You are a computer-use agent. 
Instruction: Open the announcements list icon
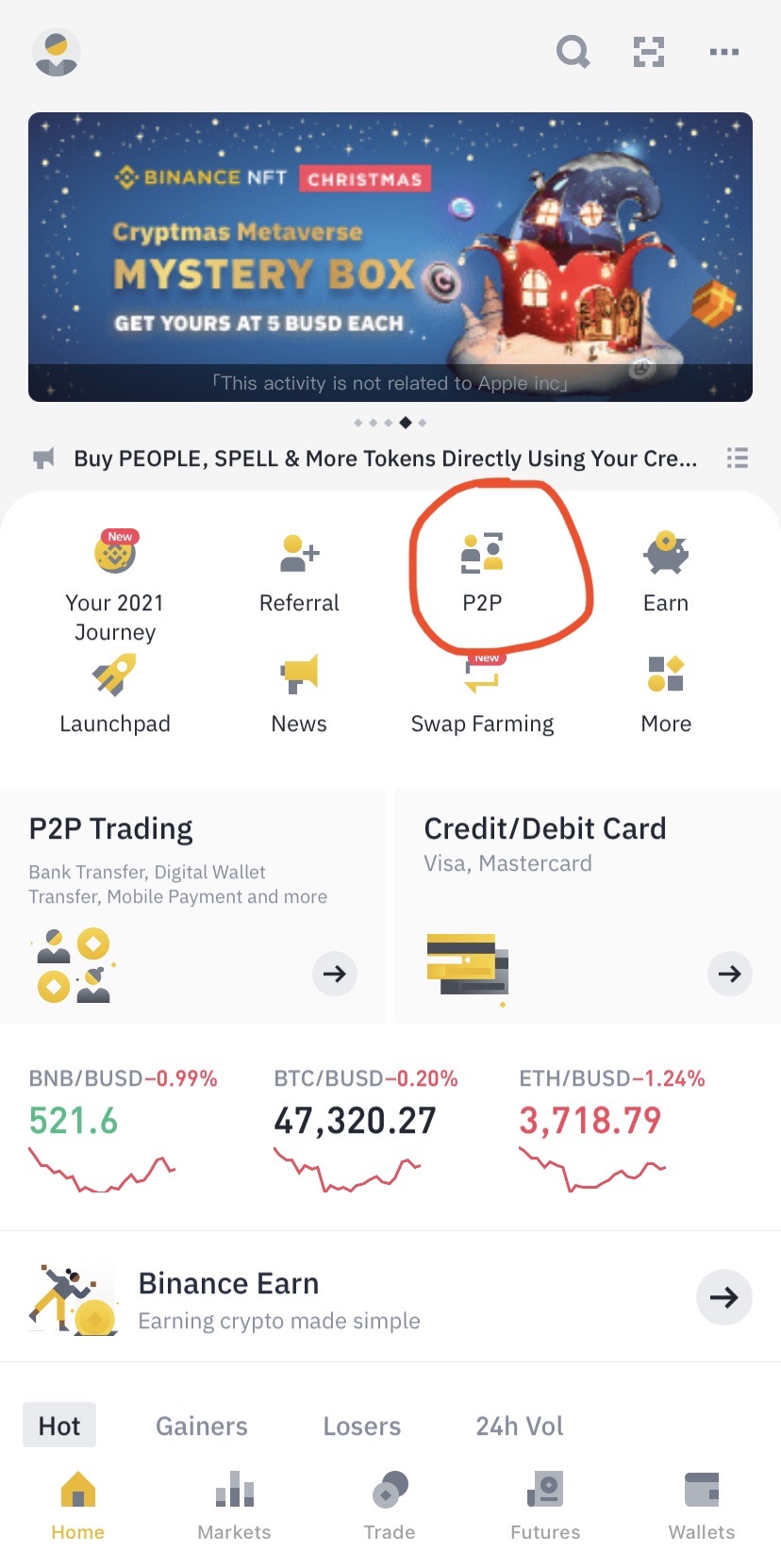coord(737,459)
